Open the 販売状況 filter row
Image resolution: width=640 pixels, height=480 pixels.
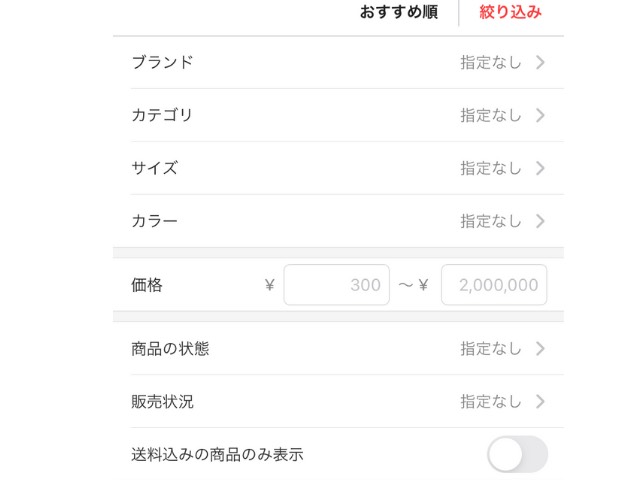tap(338, 402)
